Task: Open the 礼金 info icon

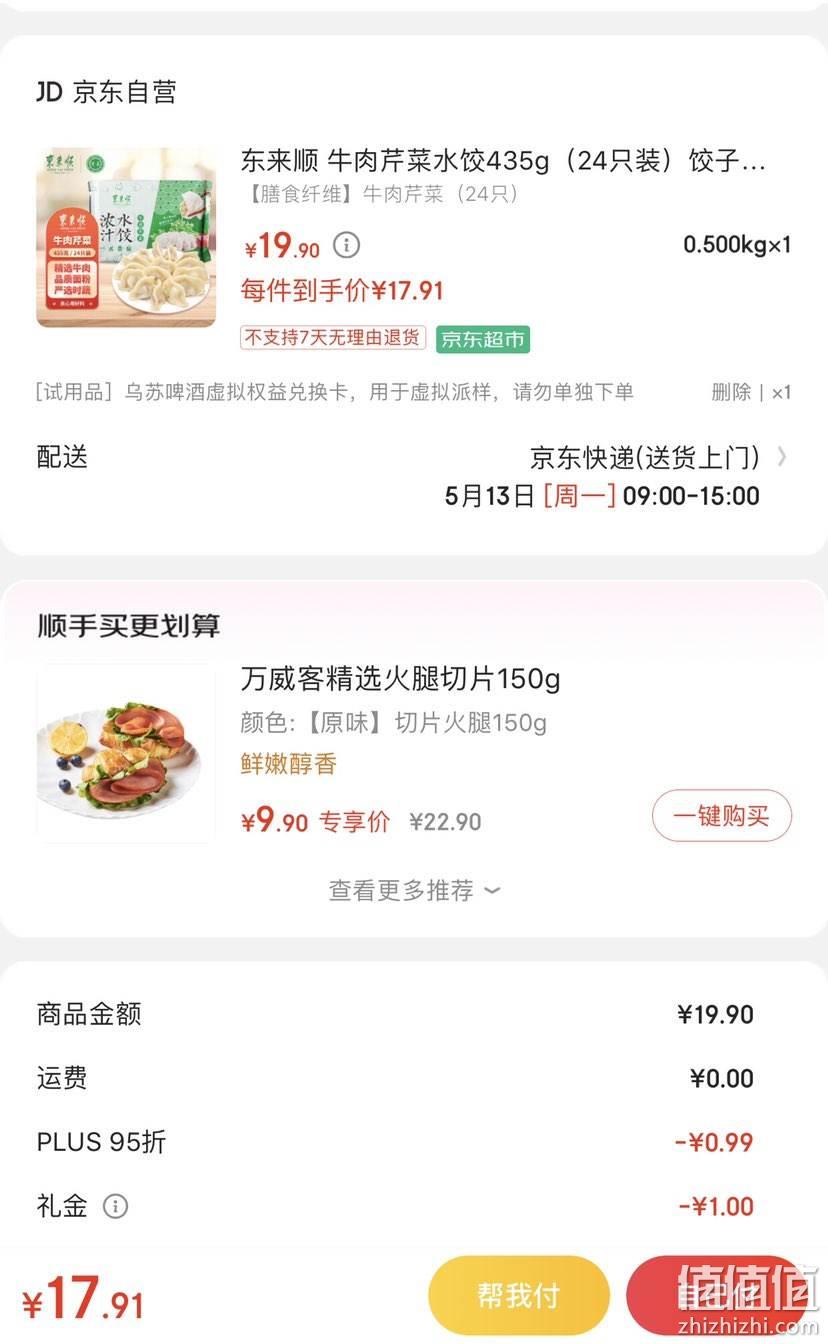Action: [x=116, y=1206]
